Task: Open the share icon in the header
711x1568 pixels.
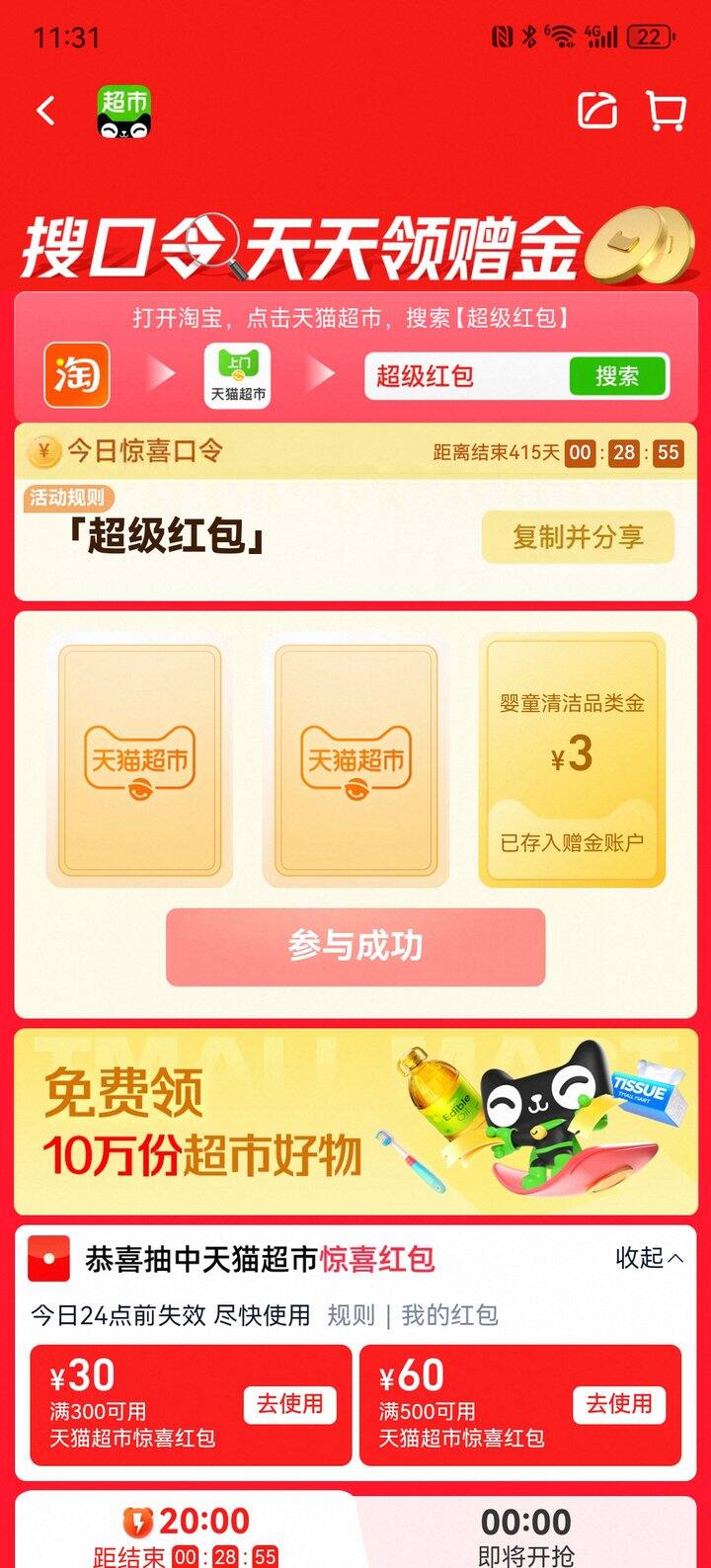Action: [597, 111]
